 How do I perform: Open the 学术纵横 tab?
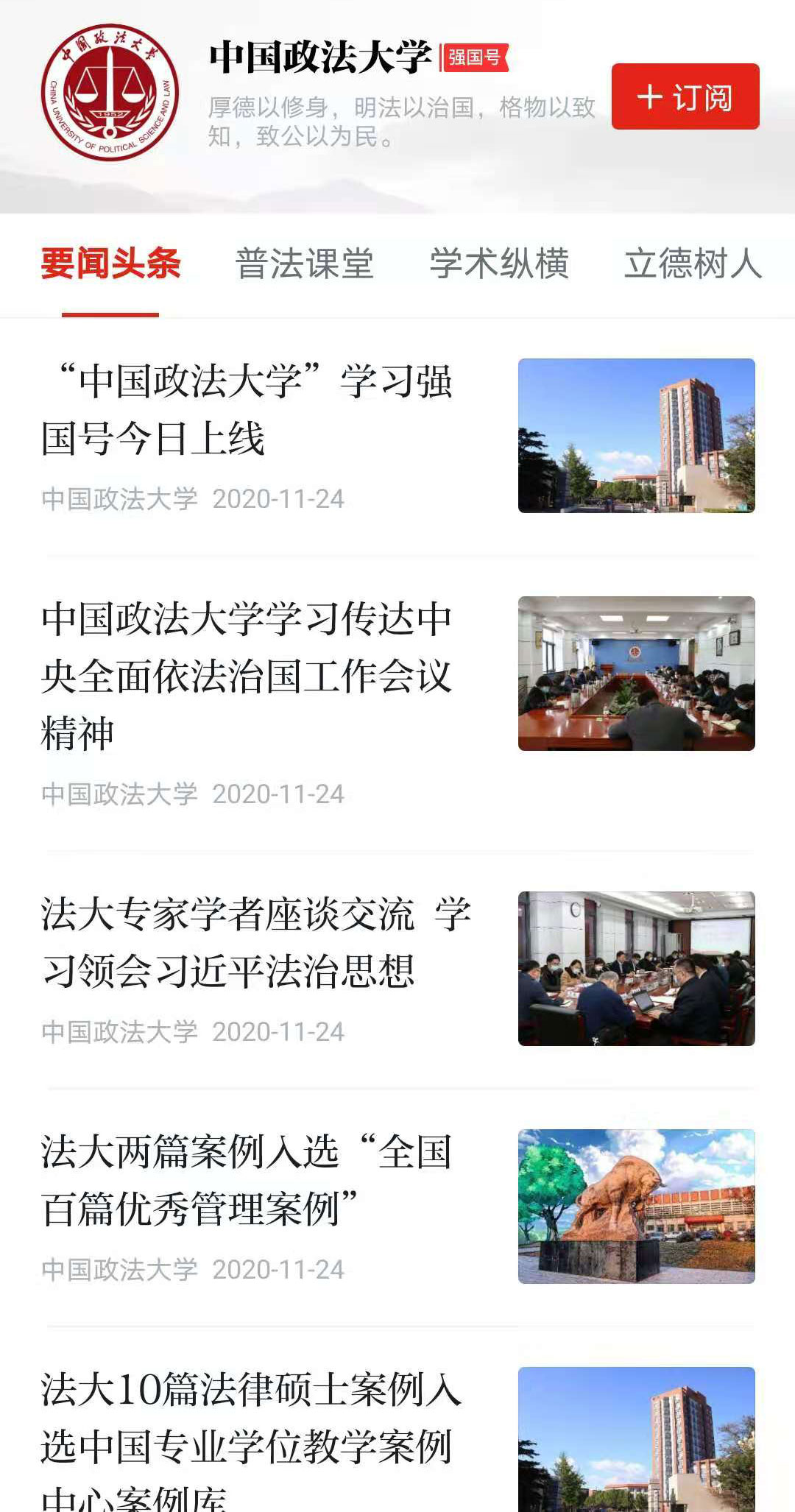coord(499,264)
